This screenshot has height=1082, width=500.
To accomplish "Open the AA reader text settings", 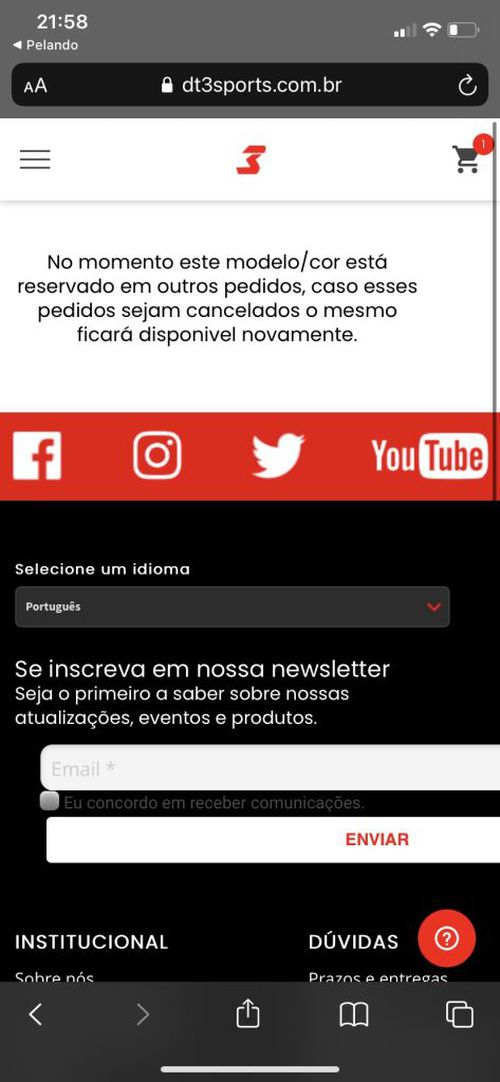I will [35, 86].
